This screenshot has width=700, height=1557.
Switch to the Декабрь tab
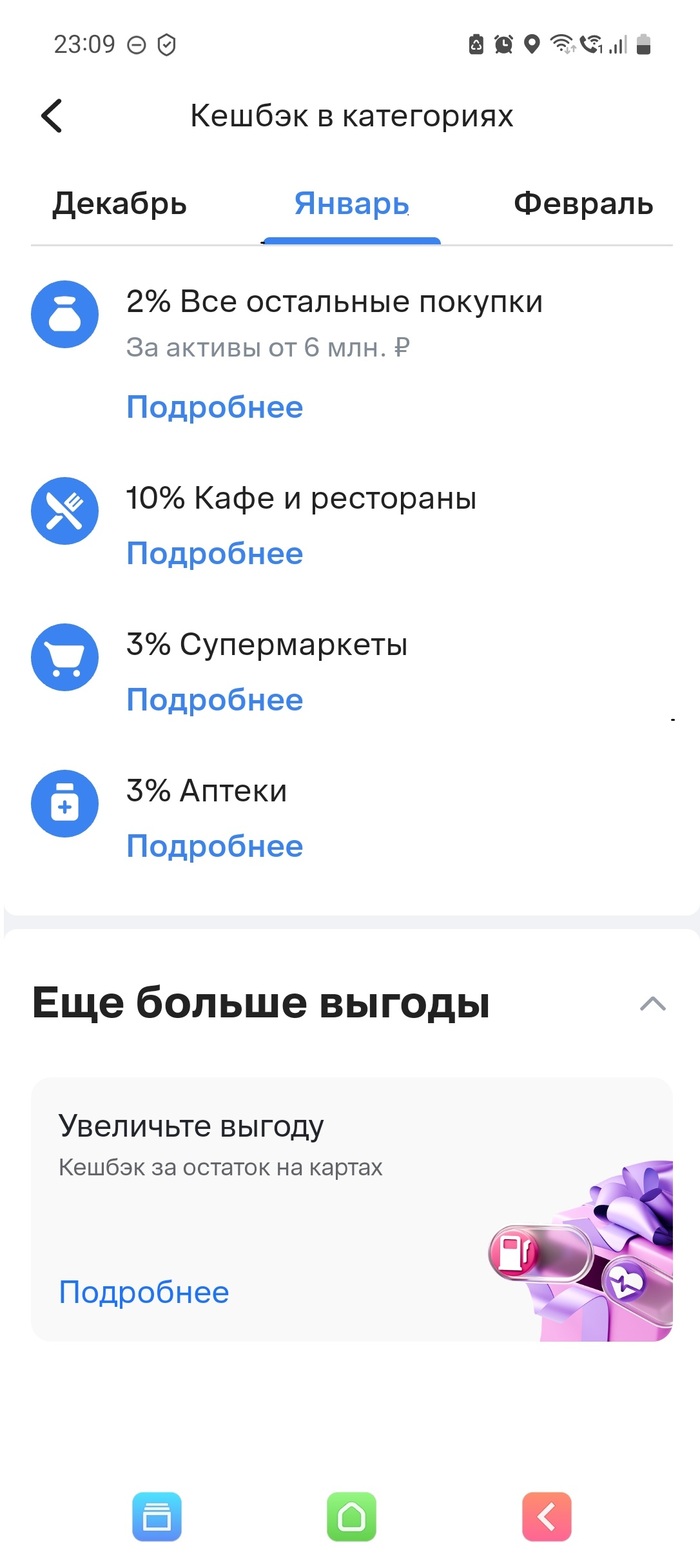(119, 204)
